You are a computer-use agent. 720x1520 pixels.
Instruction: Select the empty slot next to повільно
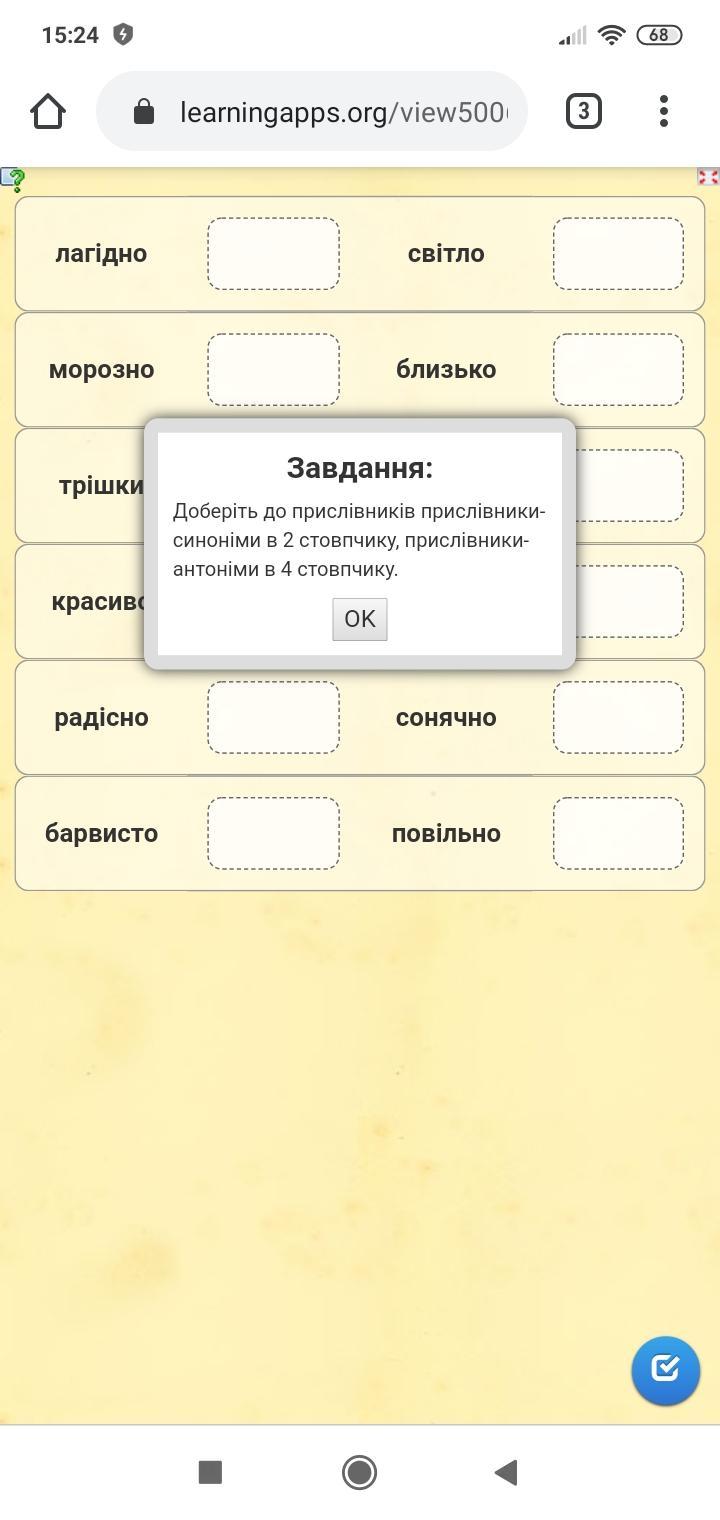pos(618,834)
